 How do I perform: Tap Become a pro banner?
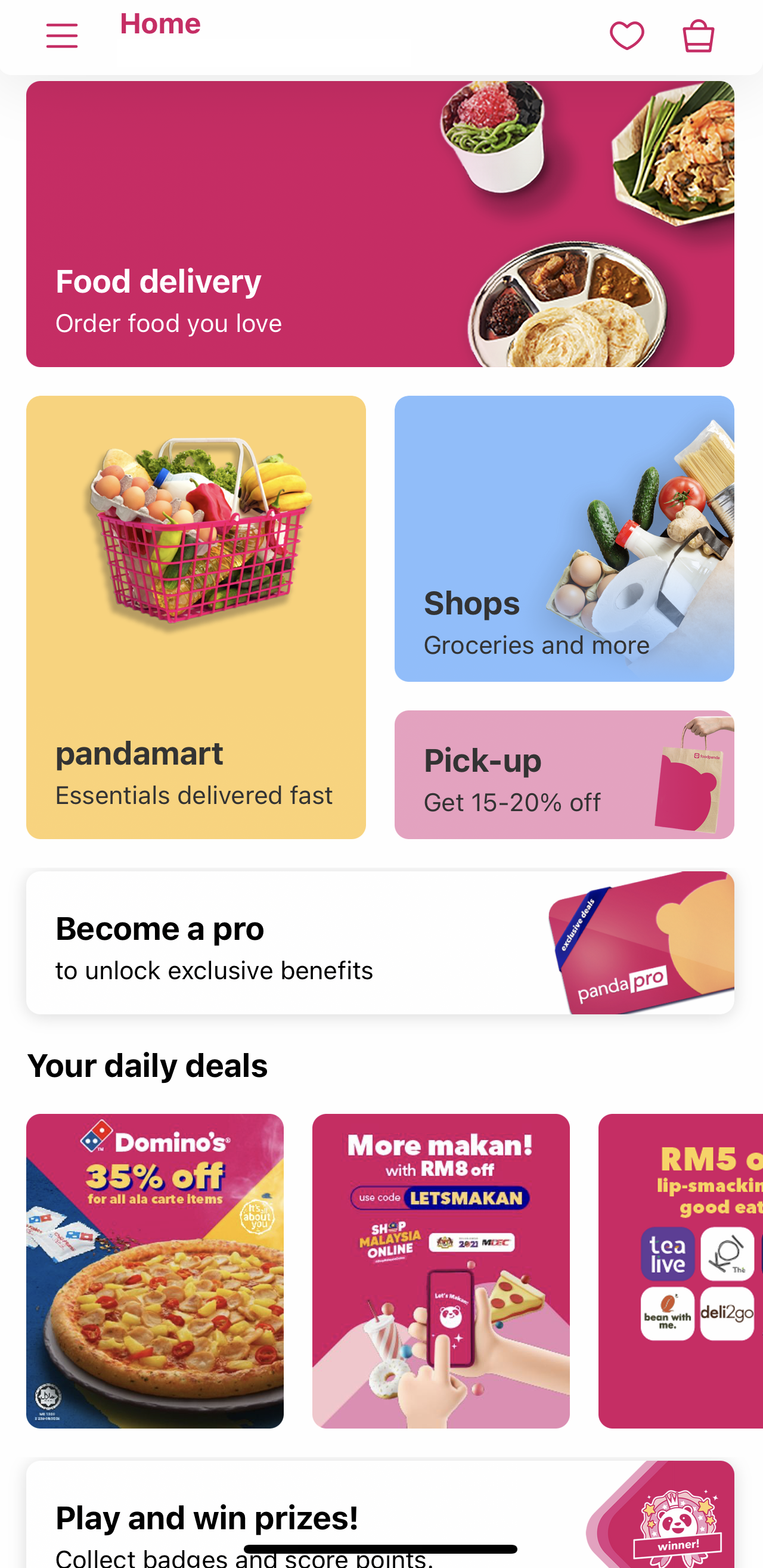tap(380, 943)
